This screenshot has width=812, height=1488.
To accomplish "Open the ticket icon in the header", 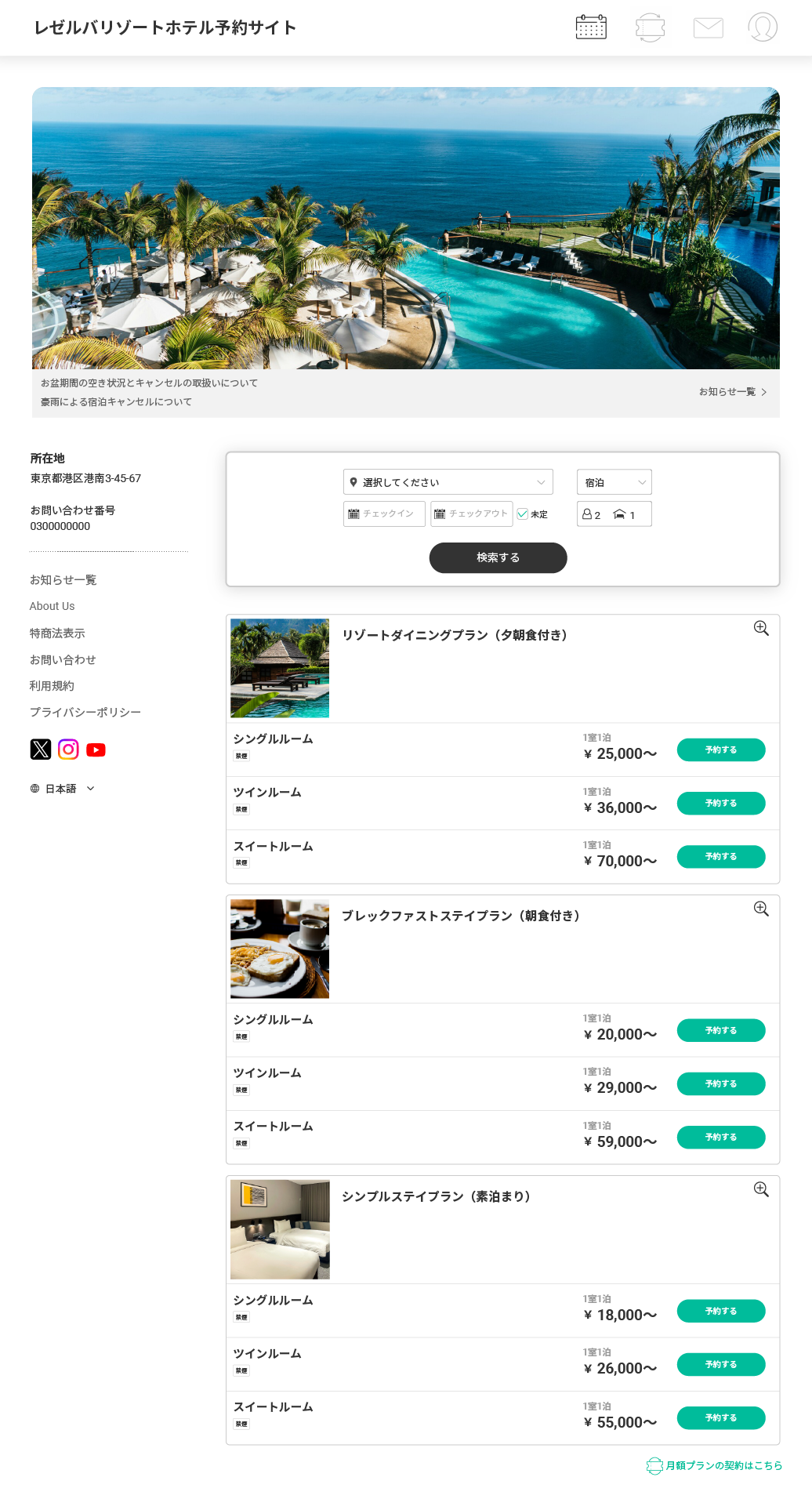I will [650, 27].
